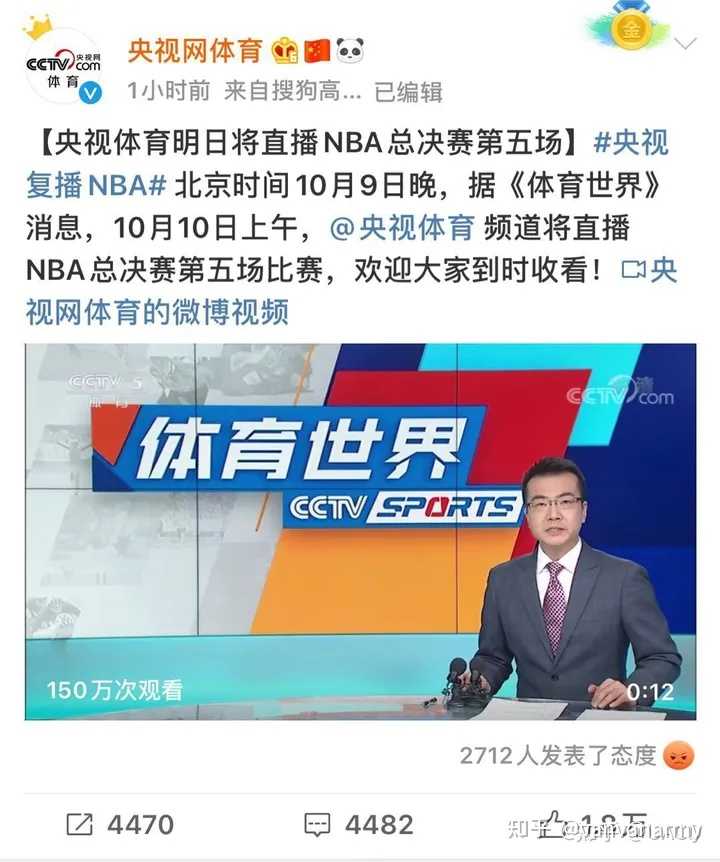Open comments on this post

click(358, 825)
